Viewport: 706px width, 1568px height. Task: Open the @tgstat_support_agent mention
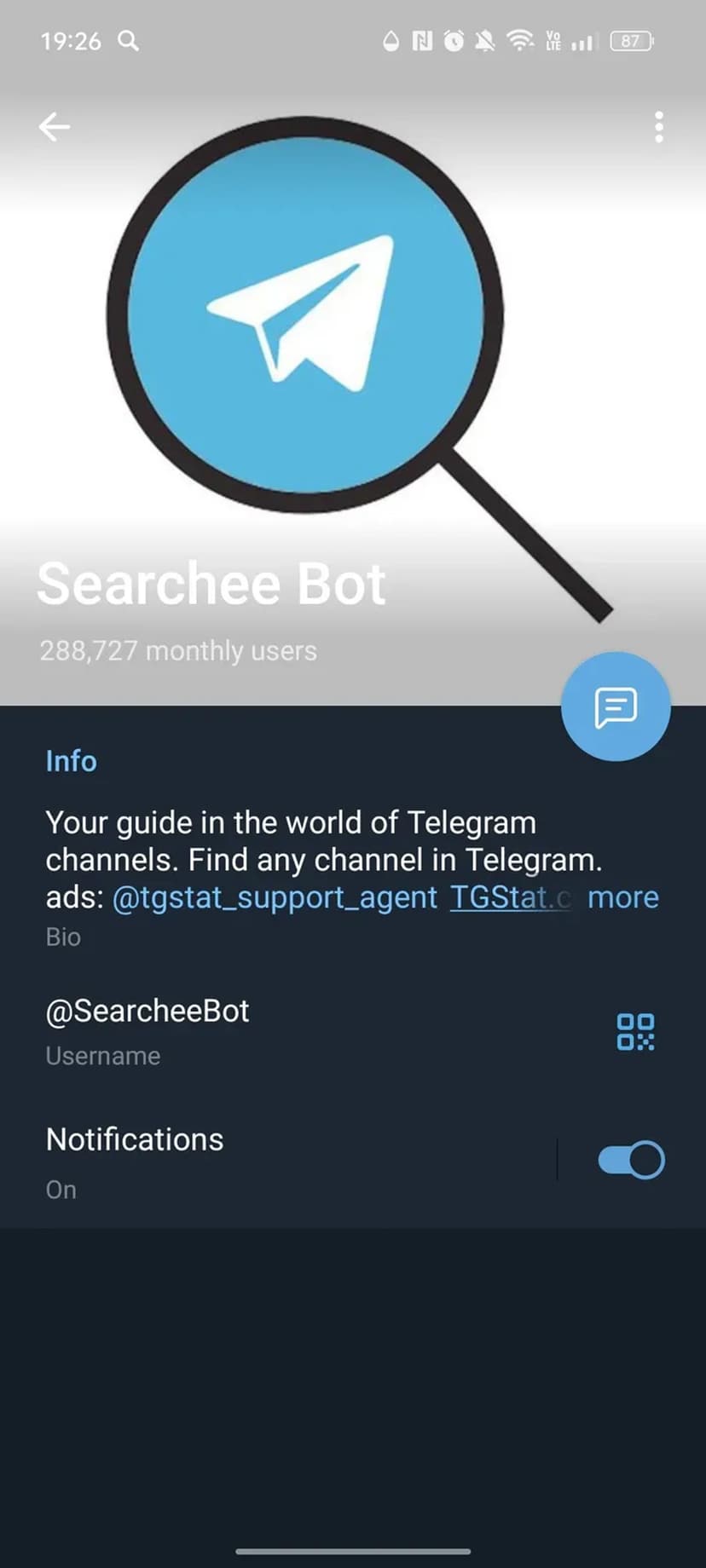point(275,897)
